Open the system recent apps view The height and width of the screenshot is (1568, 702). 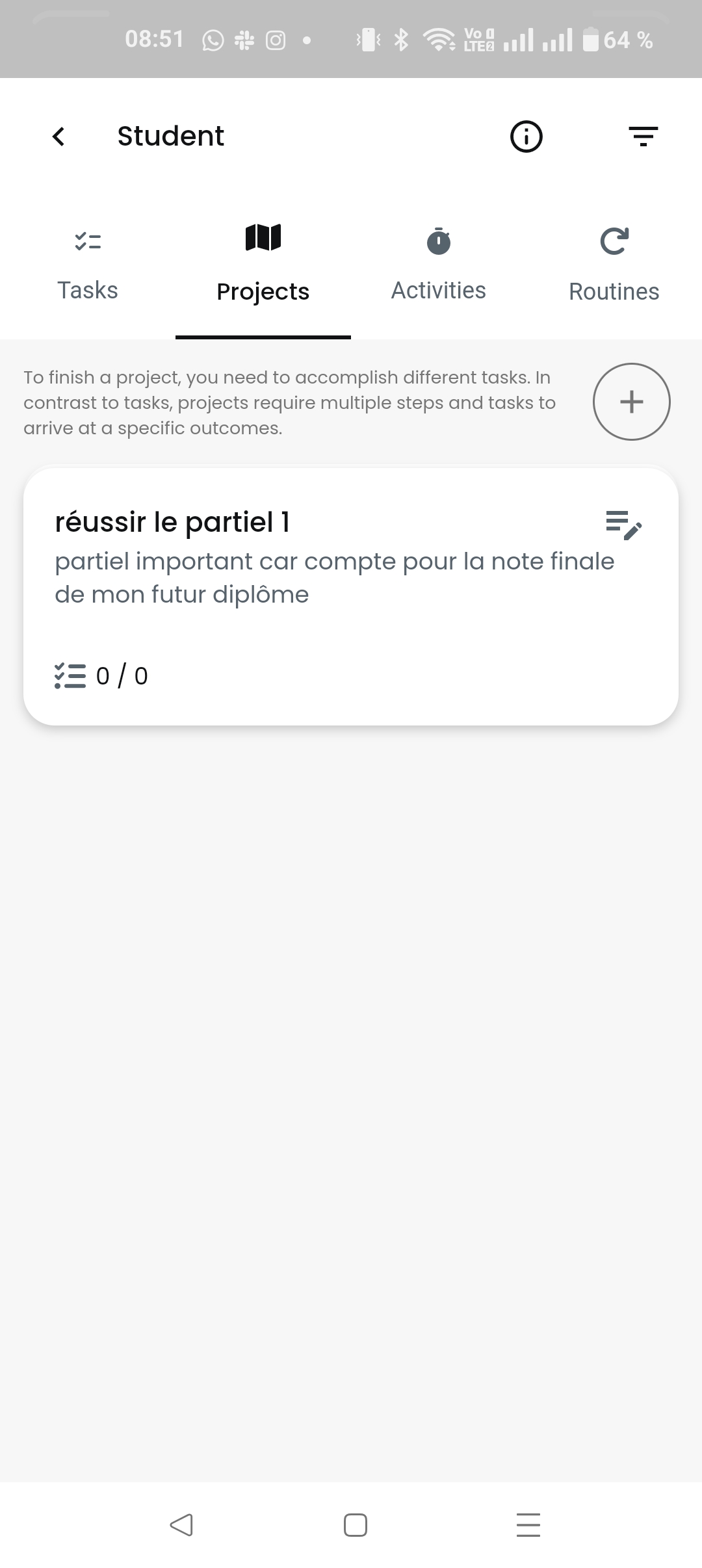coord(528,1525)
